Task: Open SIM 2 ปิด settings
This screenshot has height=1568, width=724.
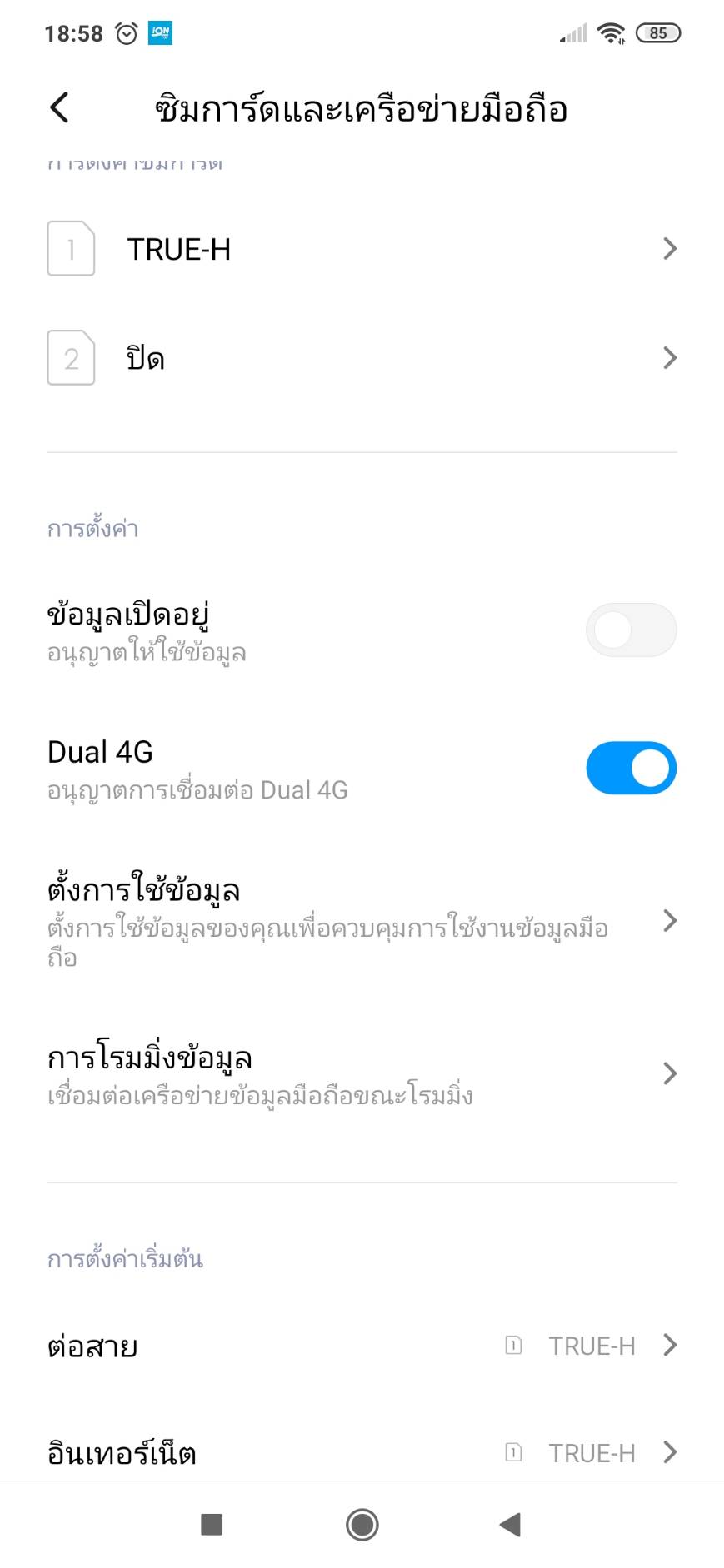Action: [x=362, y=358]
